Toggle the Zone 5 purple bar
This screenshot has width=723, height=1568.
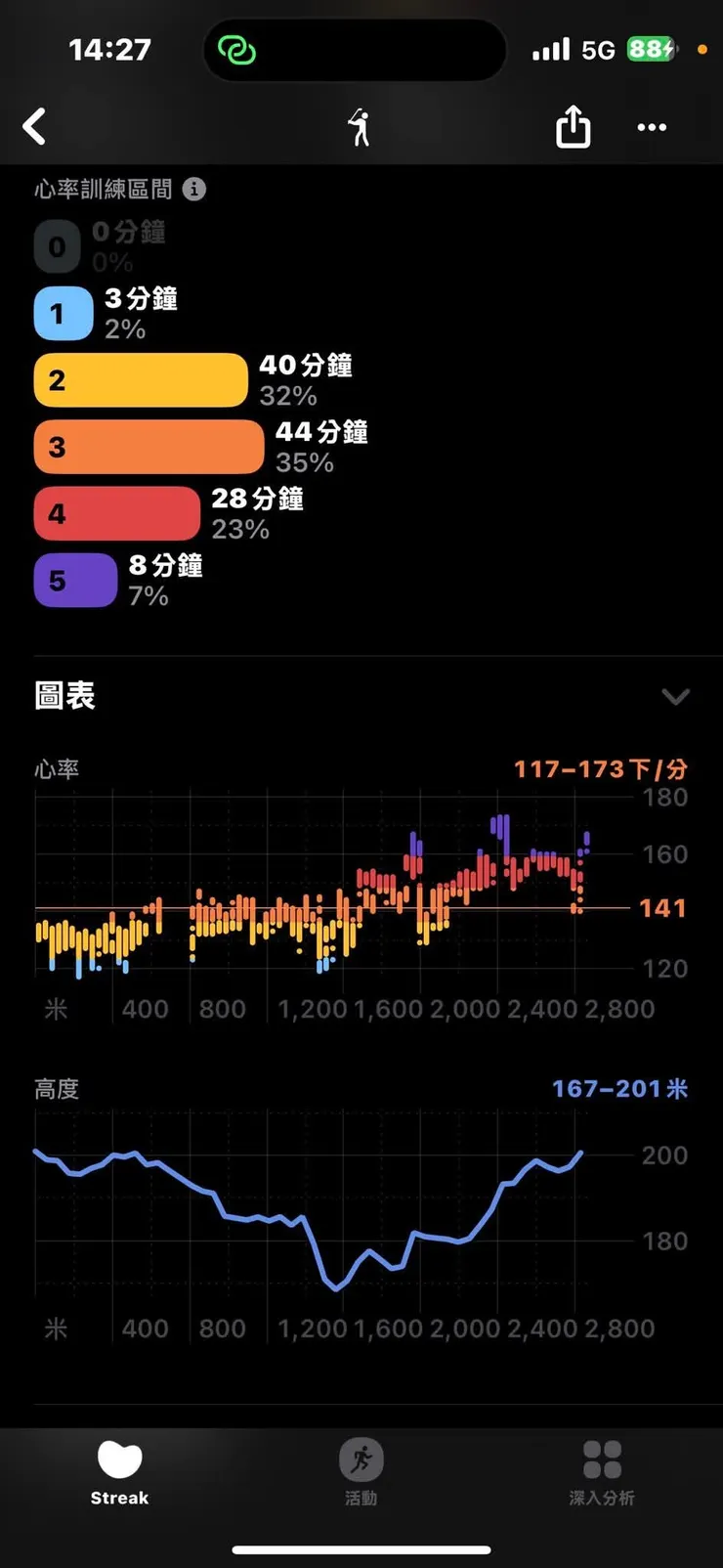75,580
